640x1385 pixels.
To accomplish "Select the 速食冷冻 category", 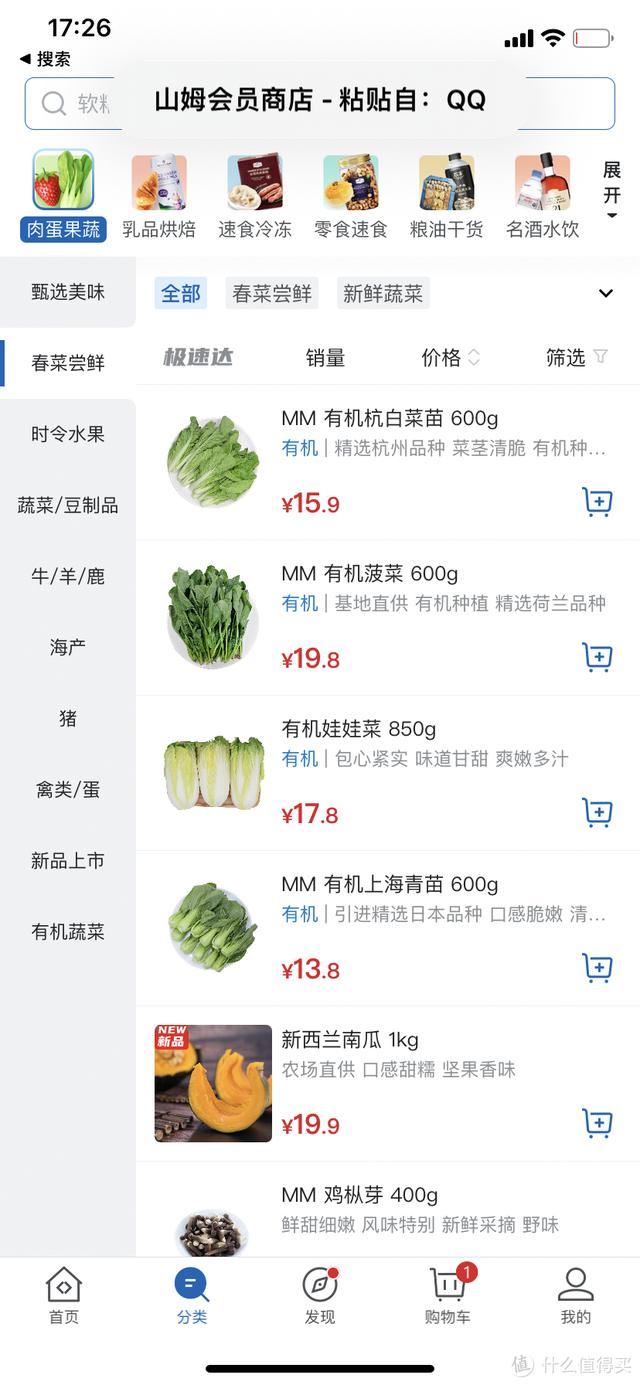I will point(255,197).
